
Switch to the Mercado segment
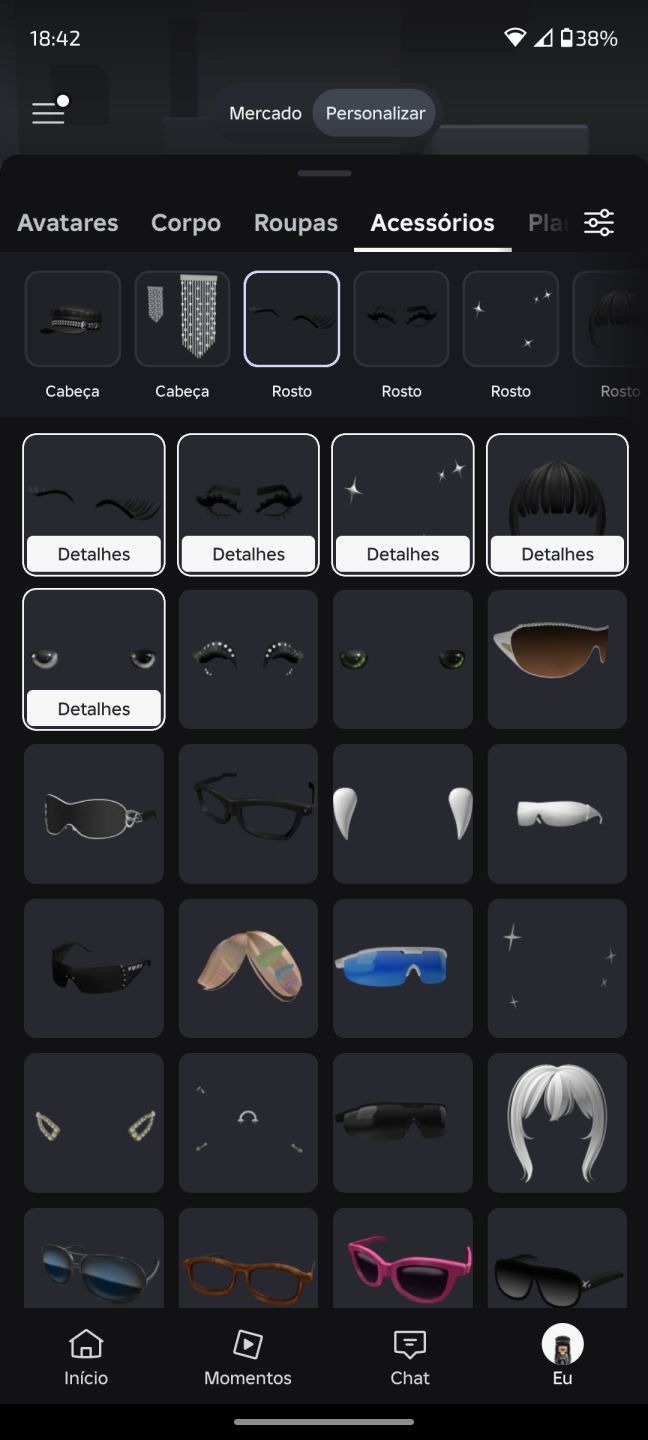click(x=265, y=113)
